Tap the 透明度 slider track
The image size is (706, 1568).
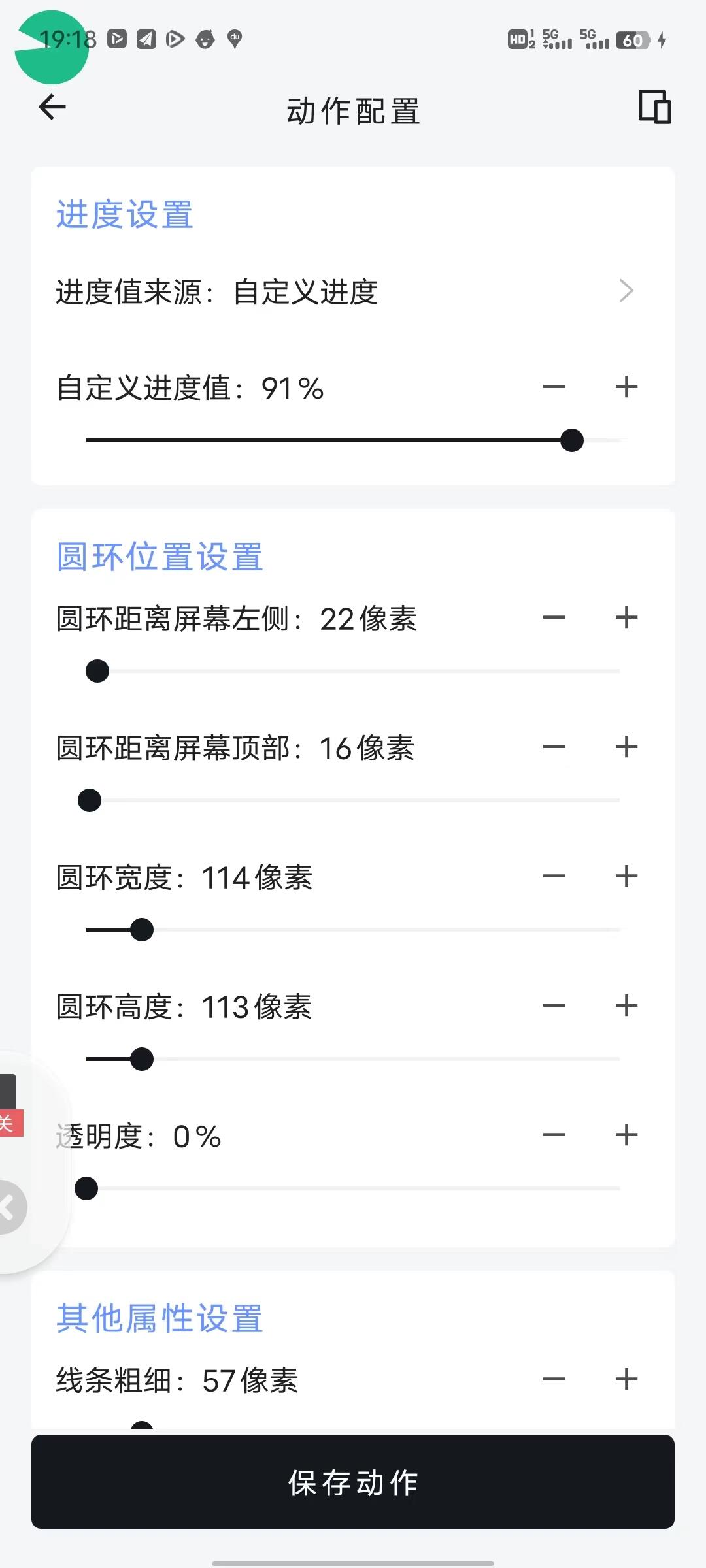pos(353,1188)
